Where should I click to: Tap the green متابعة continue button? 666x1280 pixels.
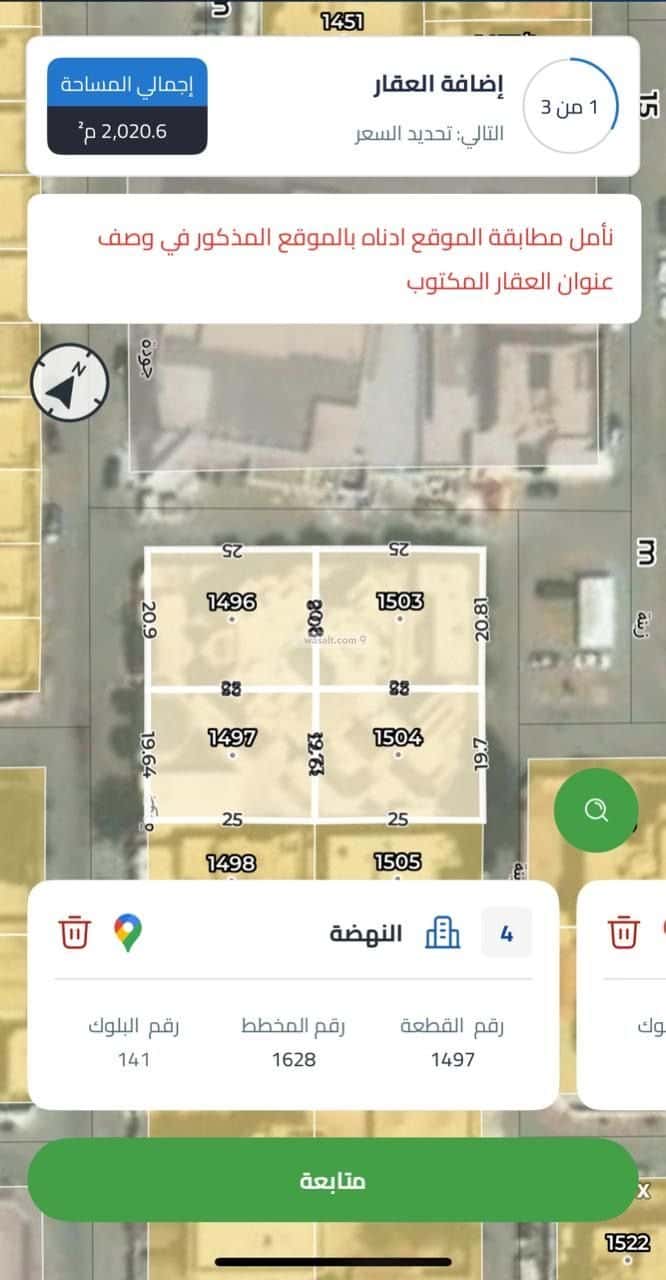(x=332, y=1179)
